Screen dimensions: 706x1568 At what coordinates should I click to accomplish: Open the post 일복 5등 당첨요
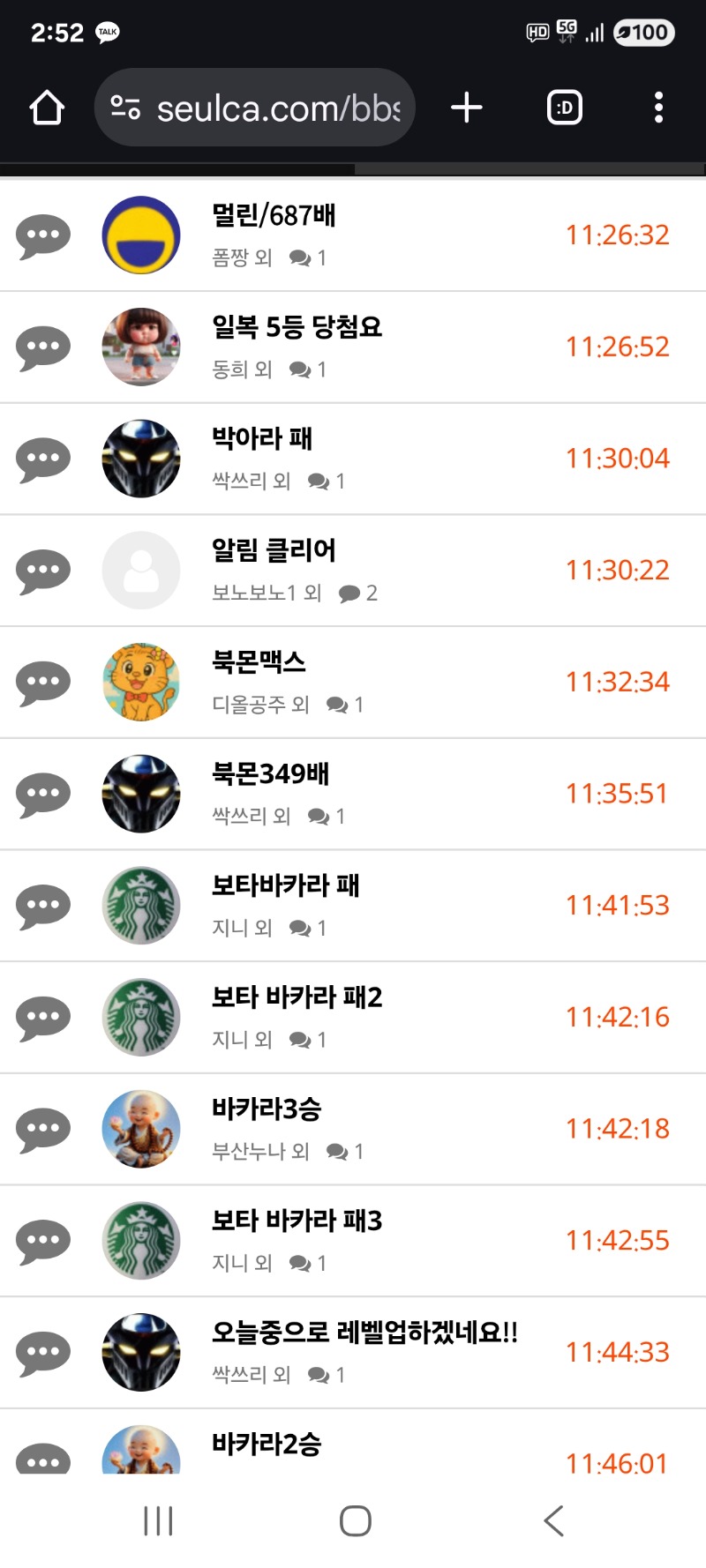(297, 327)
